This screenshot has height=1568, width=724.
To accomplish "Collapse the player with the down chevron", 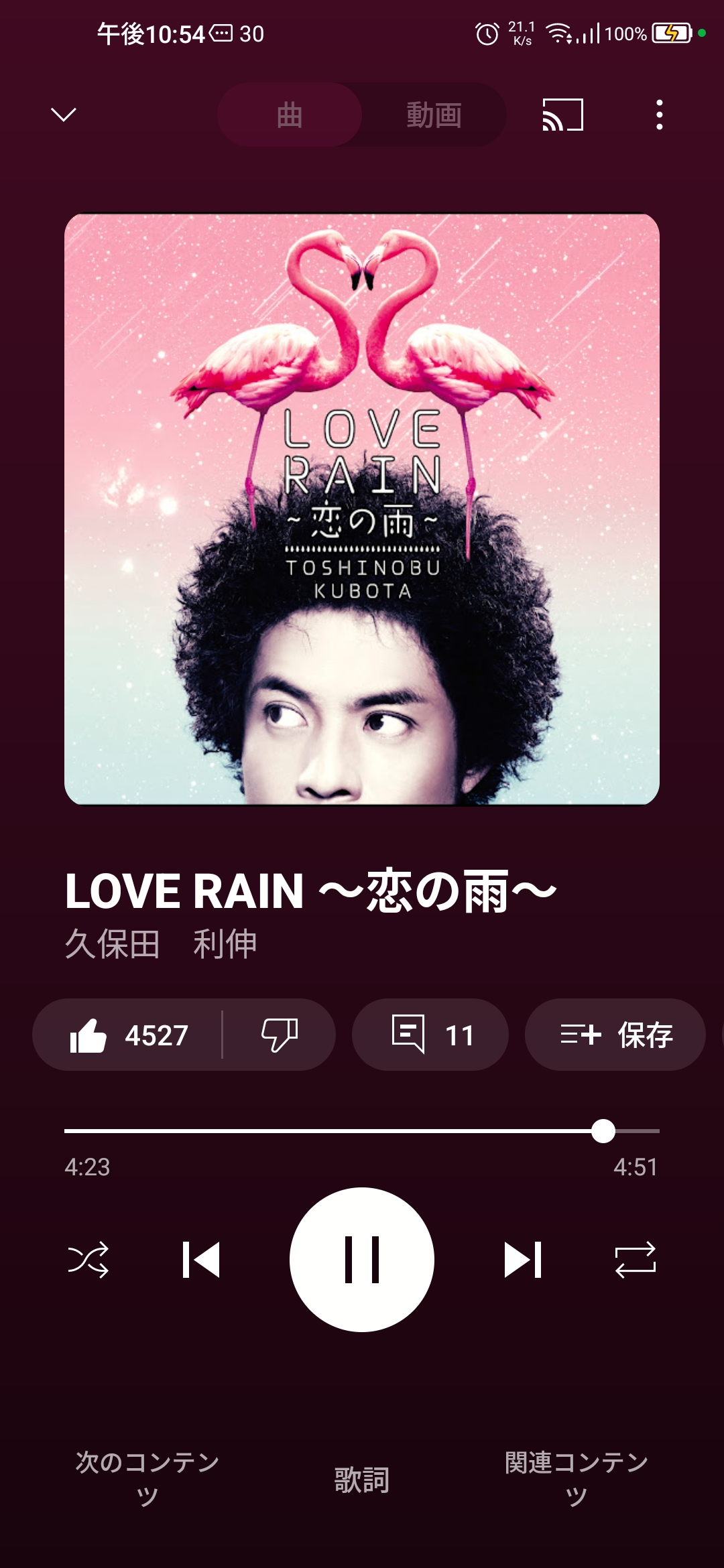I will [x=64, y=115].
